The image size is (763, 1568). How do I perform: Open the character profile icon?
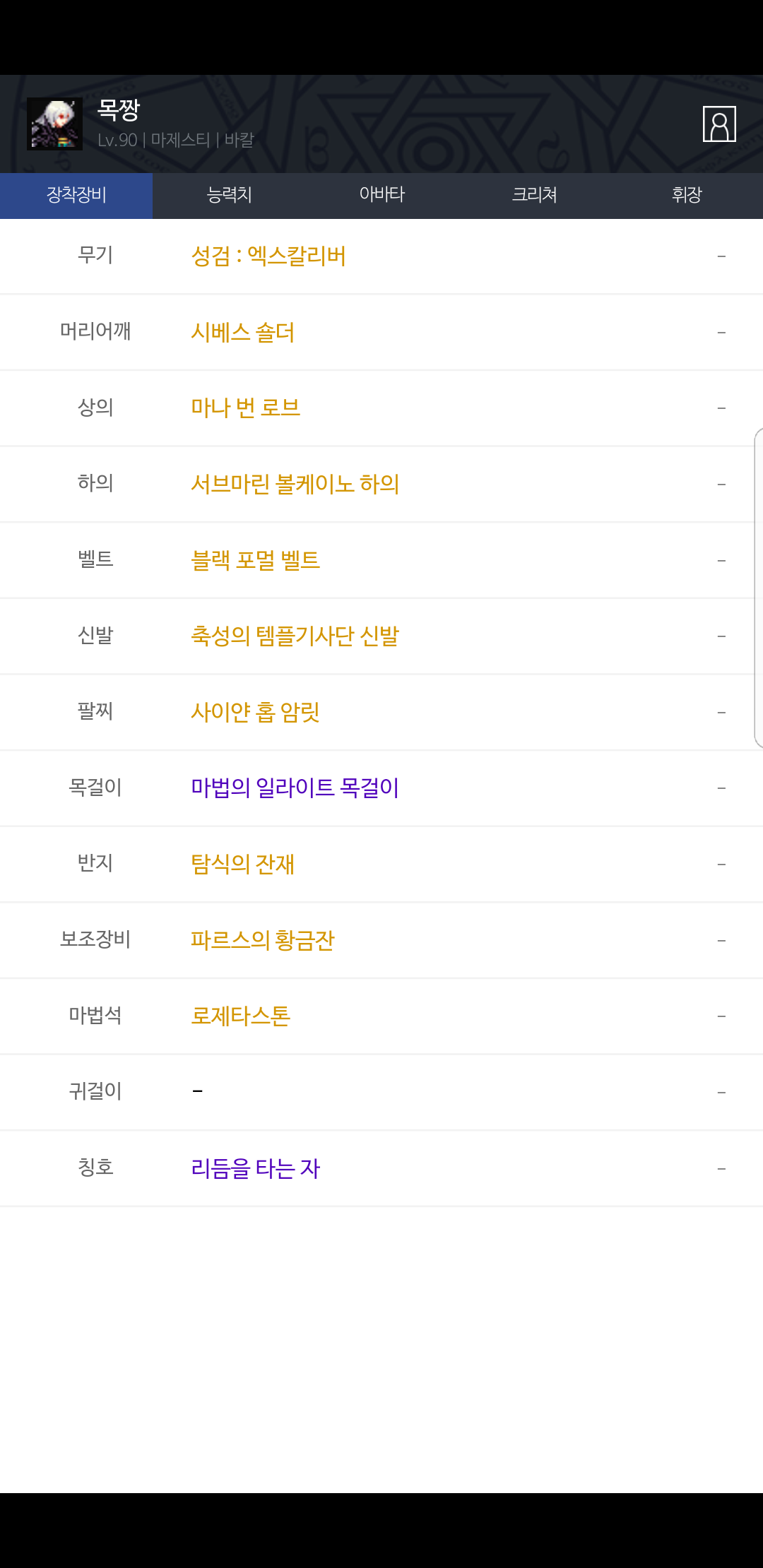(x=719, y=124)
